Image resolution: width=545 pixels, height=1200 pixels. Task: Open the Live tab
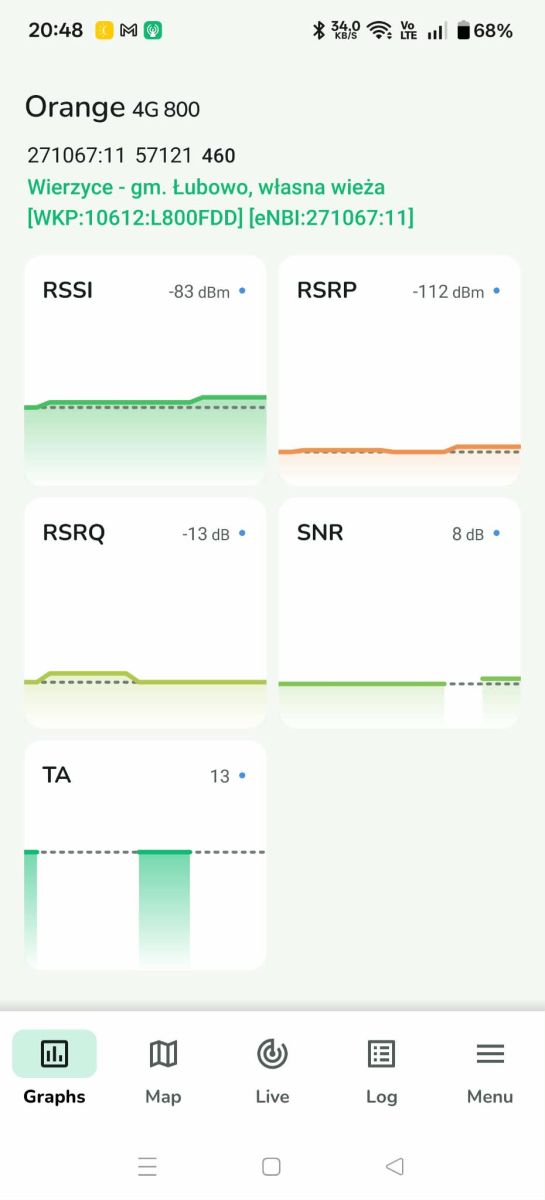272,1070
